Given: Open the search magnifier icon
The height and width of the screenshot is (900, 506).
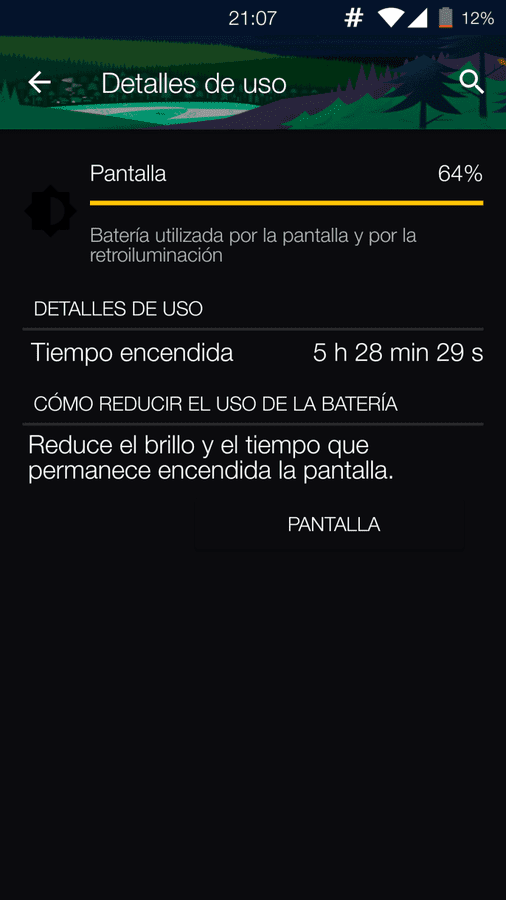Looking at the screenshot, I should (x=472, y=83).
